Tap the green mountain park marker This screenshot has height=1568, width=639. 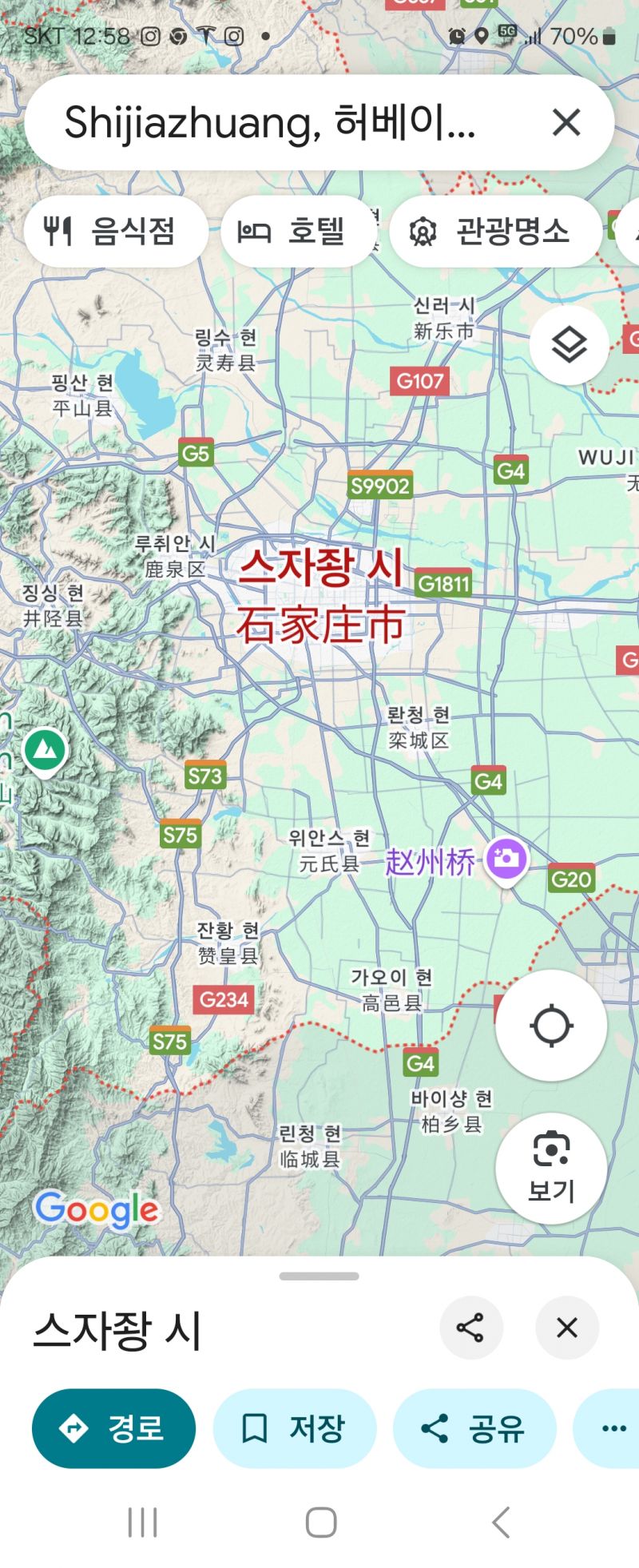45,751
